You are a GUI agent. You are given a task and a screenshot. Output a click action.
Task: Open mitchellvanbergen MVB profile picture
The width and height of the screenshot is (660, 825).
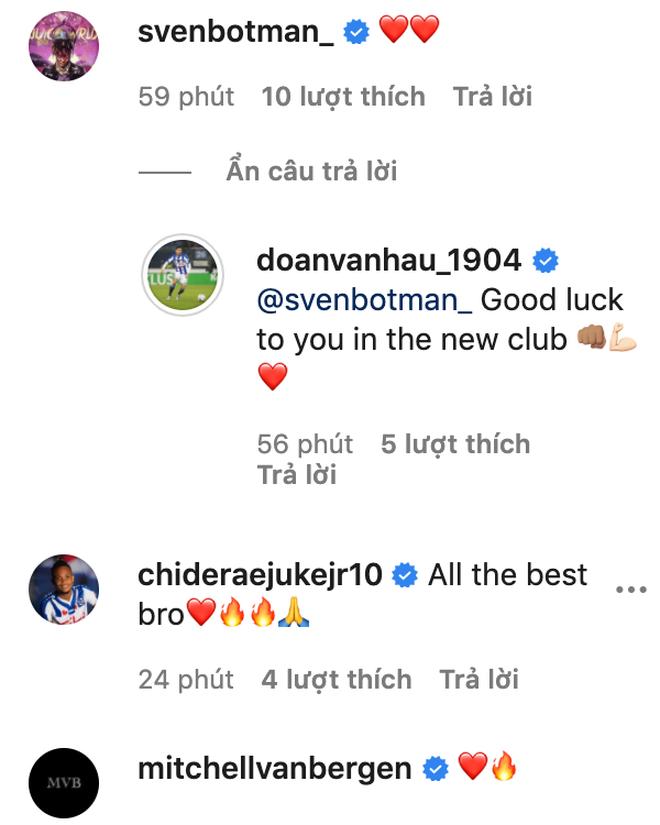[64, 782]
